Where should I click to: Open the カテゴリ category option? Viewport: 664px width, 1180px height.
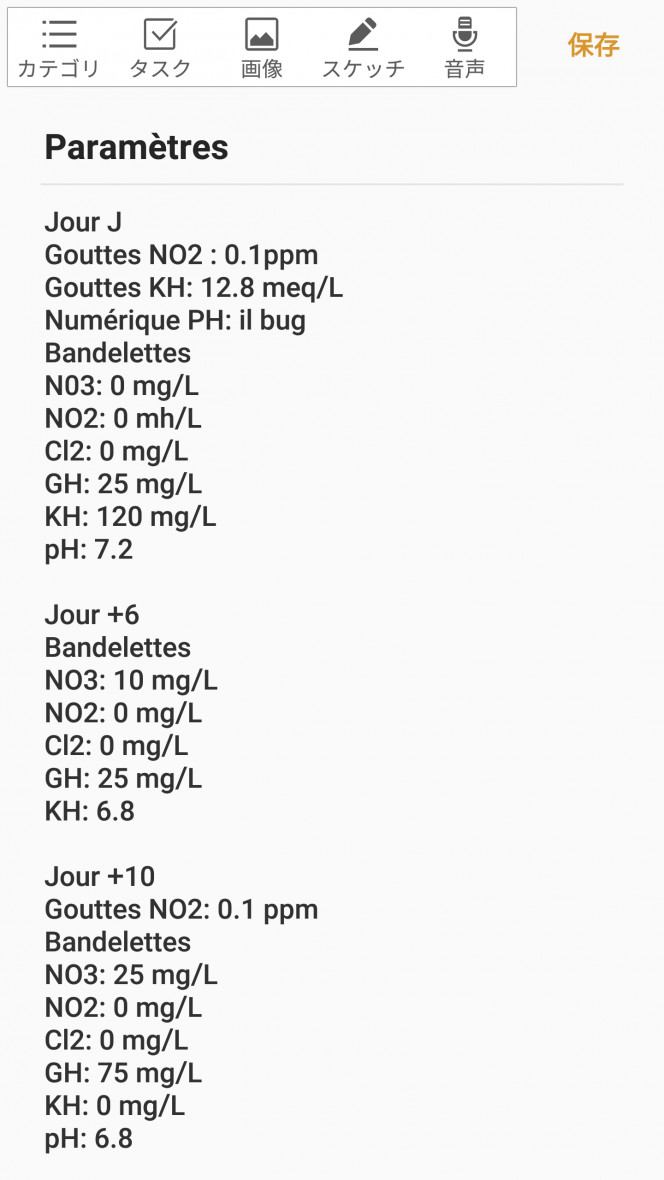[x=59, y=47]
